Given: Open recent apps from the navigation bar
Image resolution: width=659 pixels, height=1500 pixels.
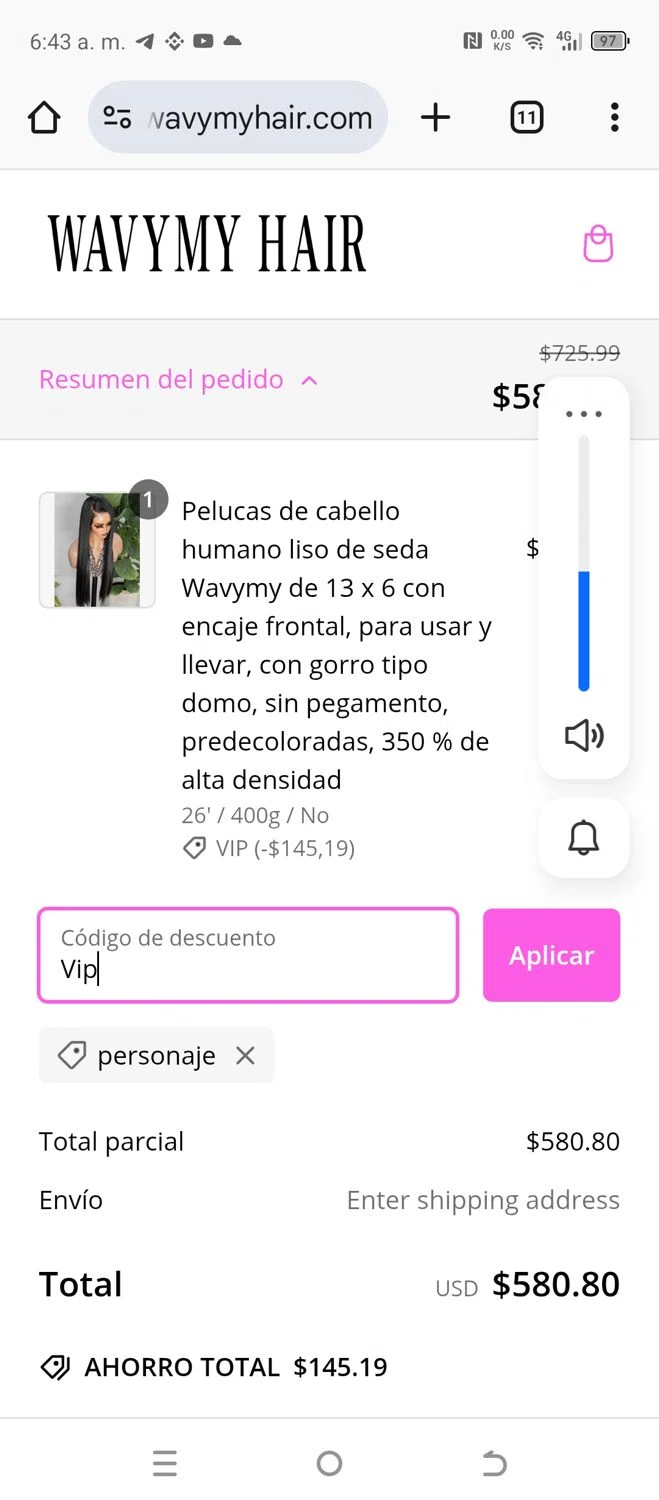Looking at the screenshot, I should (x=165, y=1464).
